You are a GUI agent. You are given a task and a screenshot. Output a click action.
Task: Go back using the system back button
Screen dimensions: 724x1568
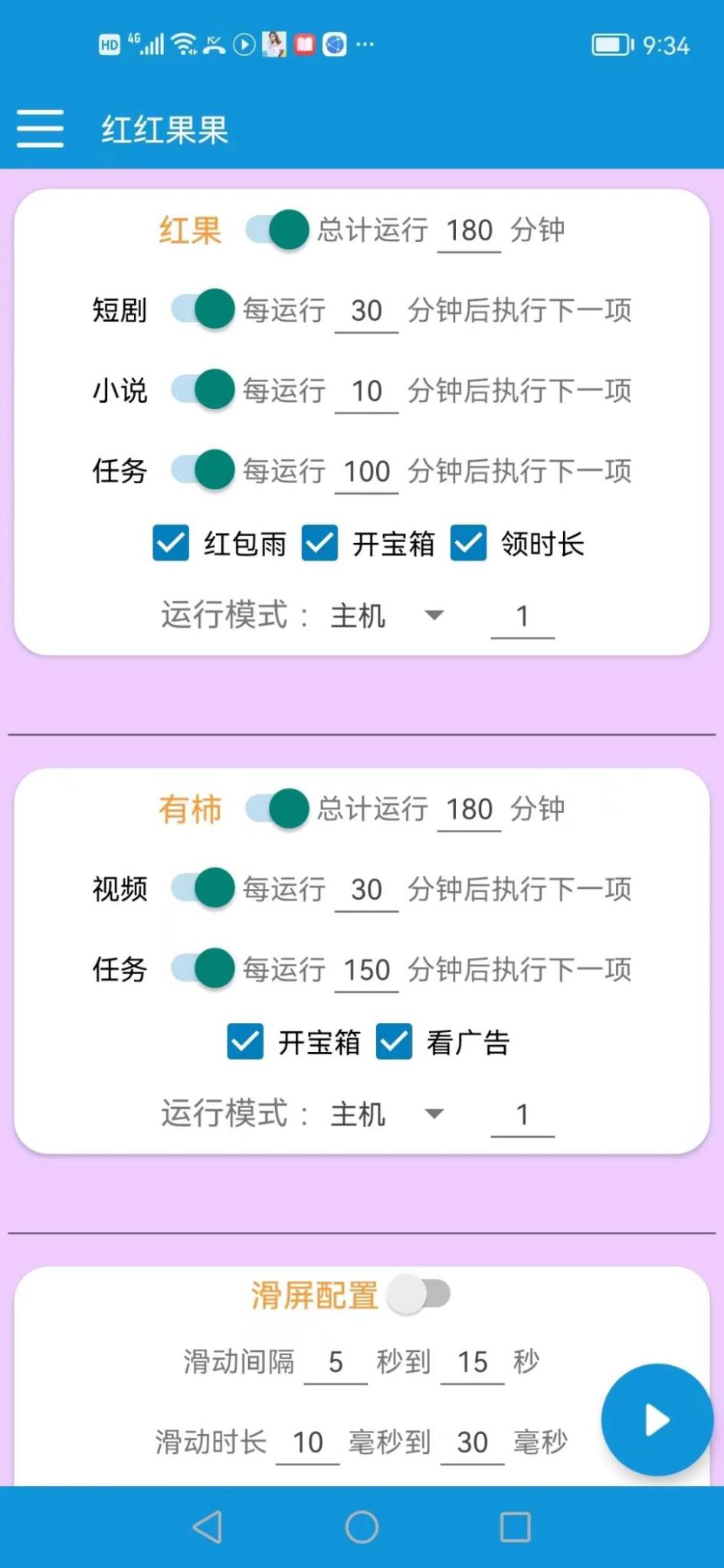(x=208, y=1527)
